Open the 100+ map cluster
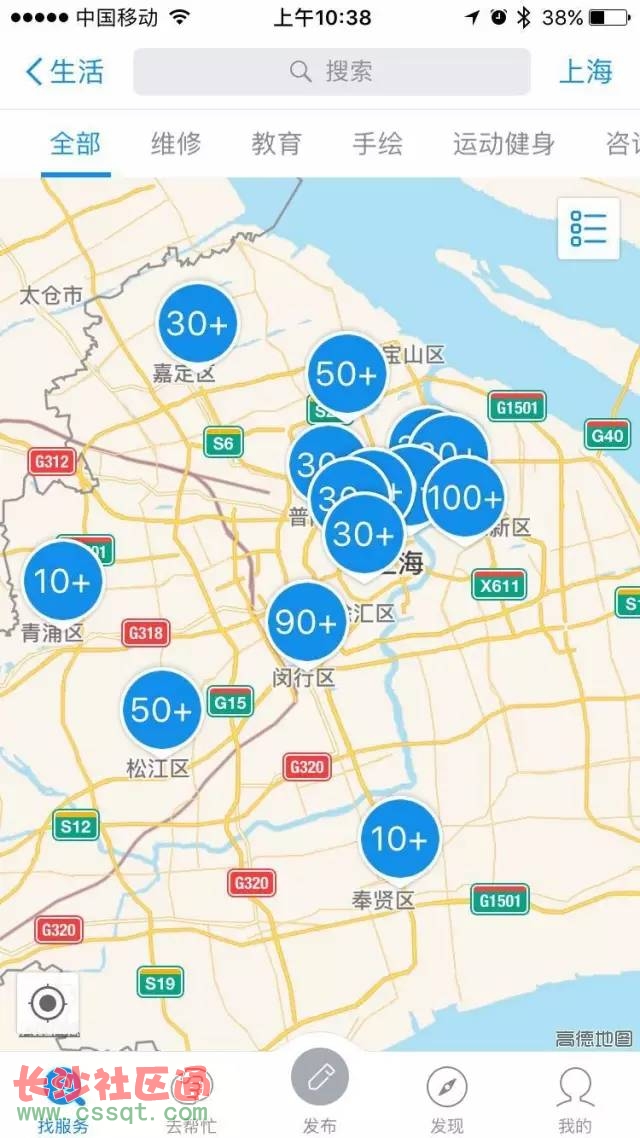640x1138 pixels. (465, 497)
